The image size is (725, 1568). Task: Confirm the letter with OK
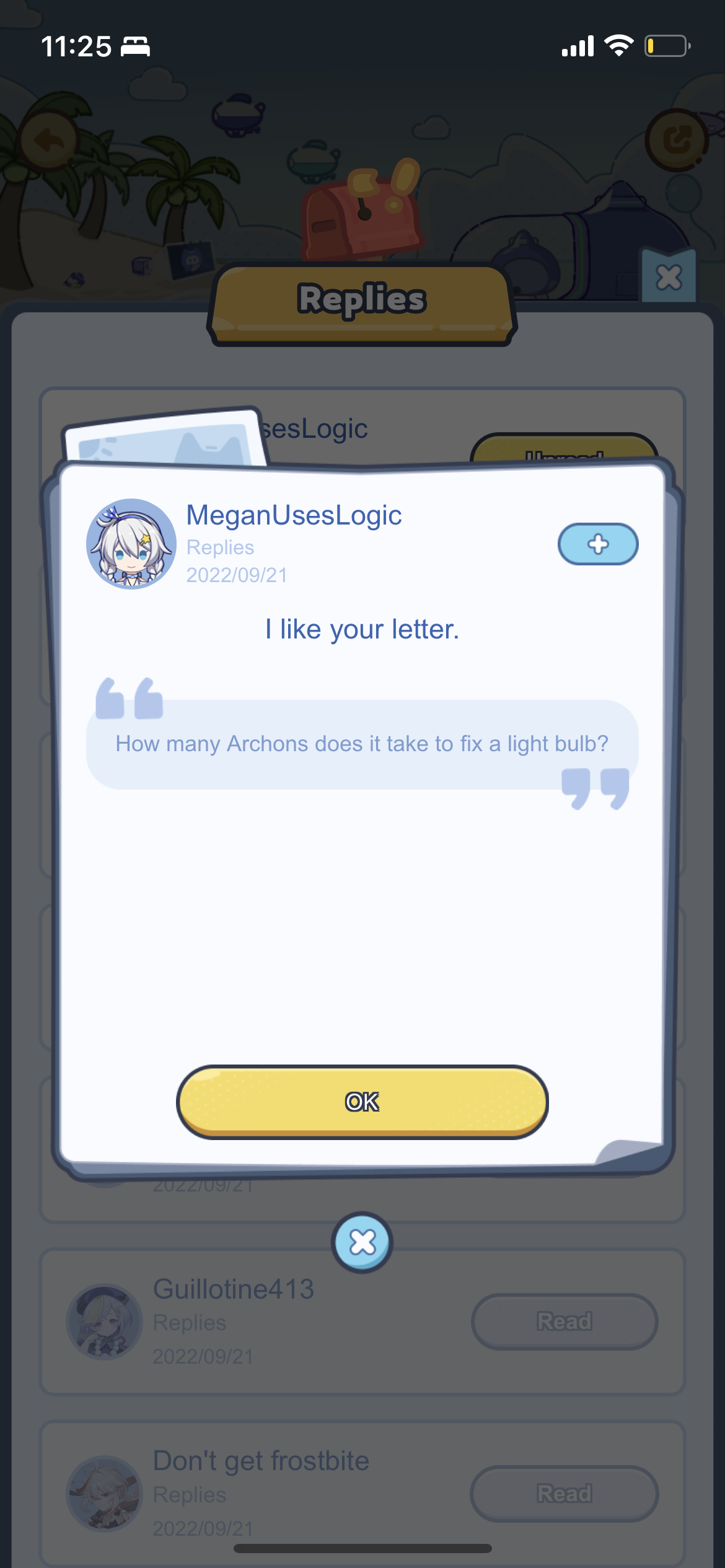(x=362, y=1102)
